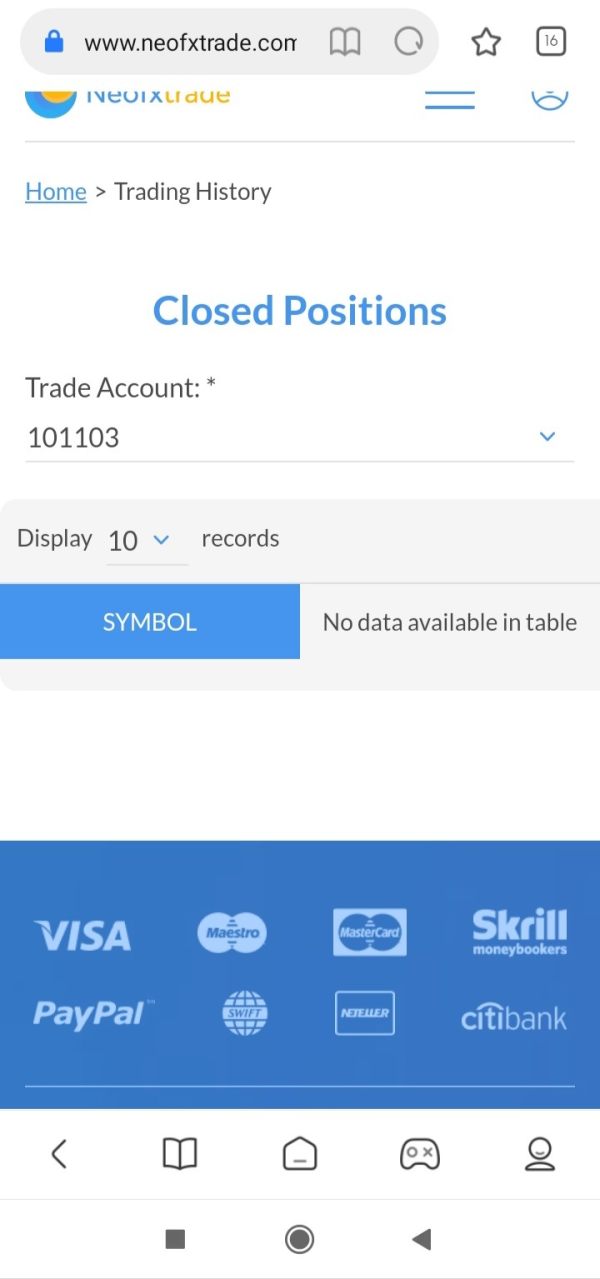Open the site hamburger menu

[x=450, y=98]
